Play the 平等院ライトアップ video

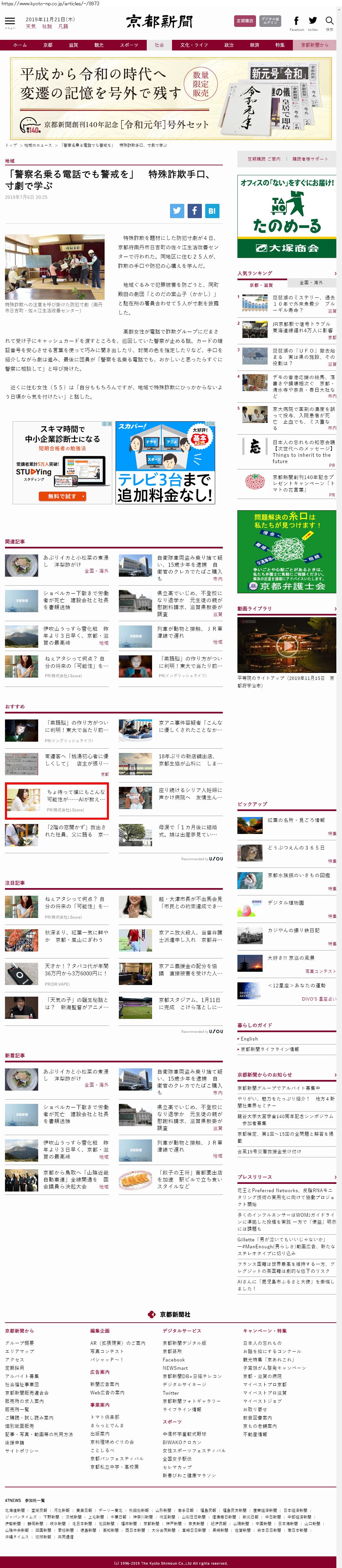[286, 646]
